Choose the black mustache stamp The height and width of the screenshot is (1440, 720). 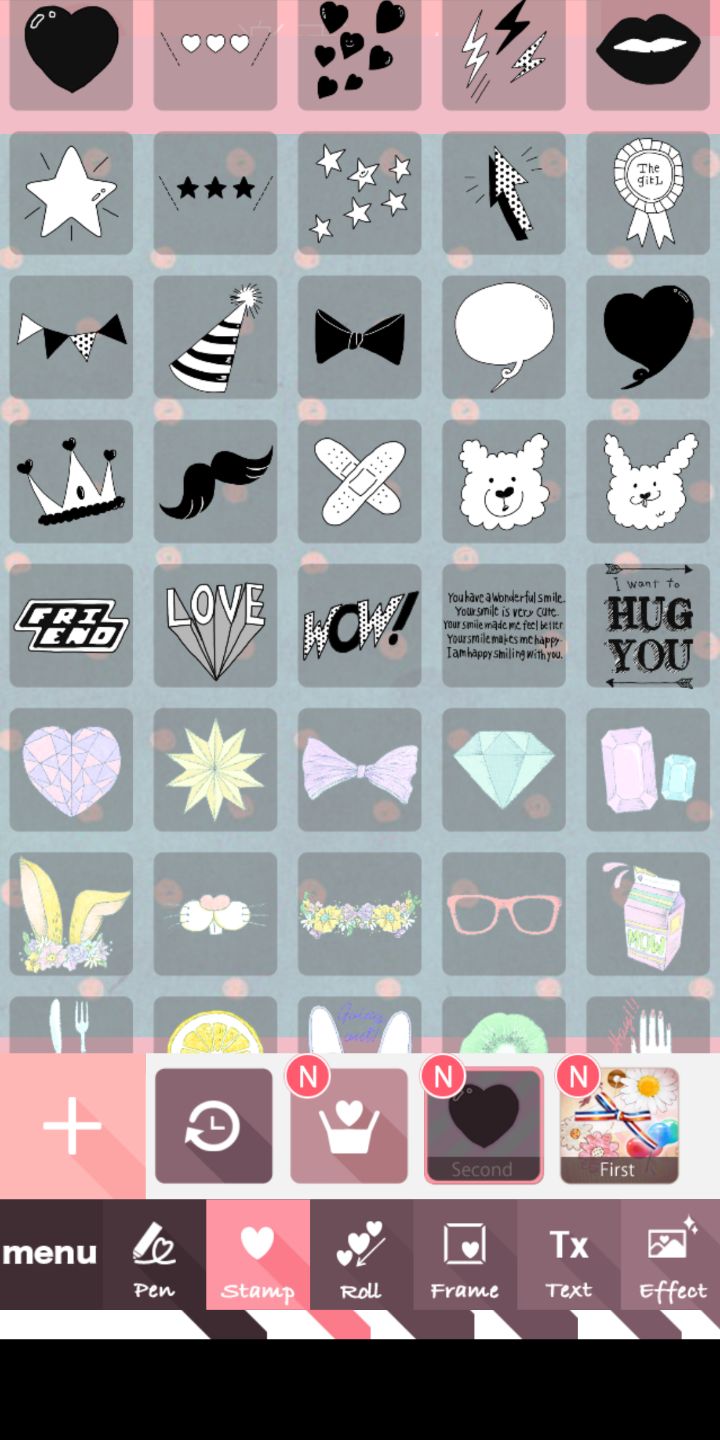[215, 482]
